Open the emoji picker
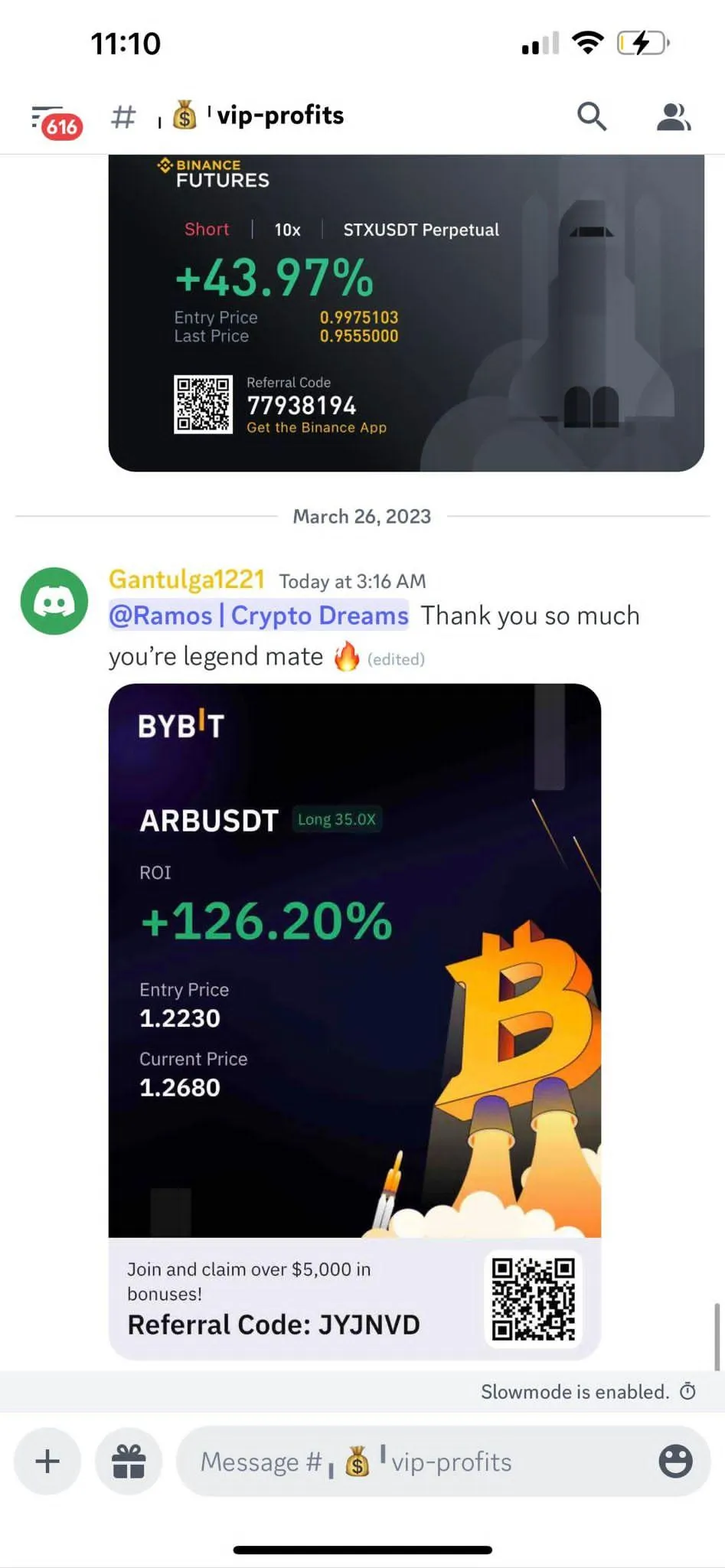The height and width of the screenshot is (1568, 725). (x=675, y=1462)
